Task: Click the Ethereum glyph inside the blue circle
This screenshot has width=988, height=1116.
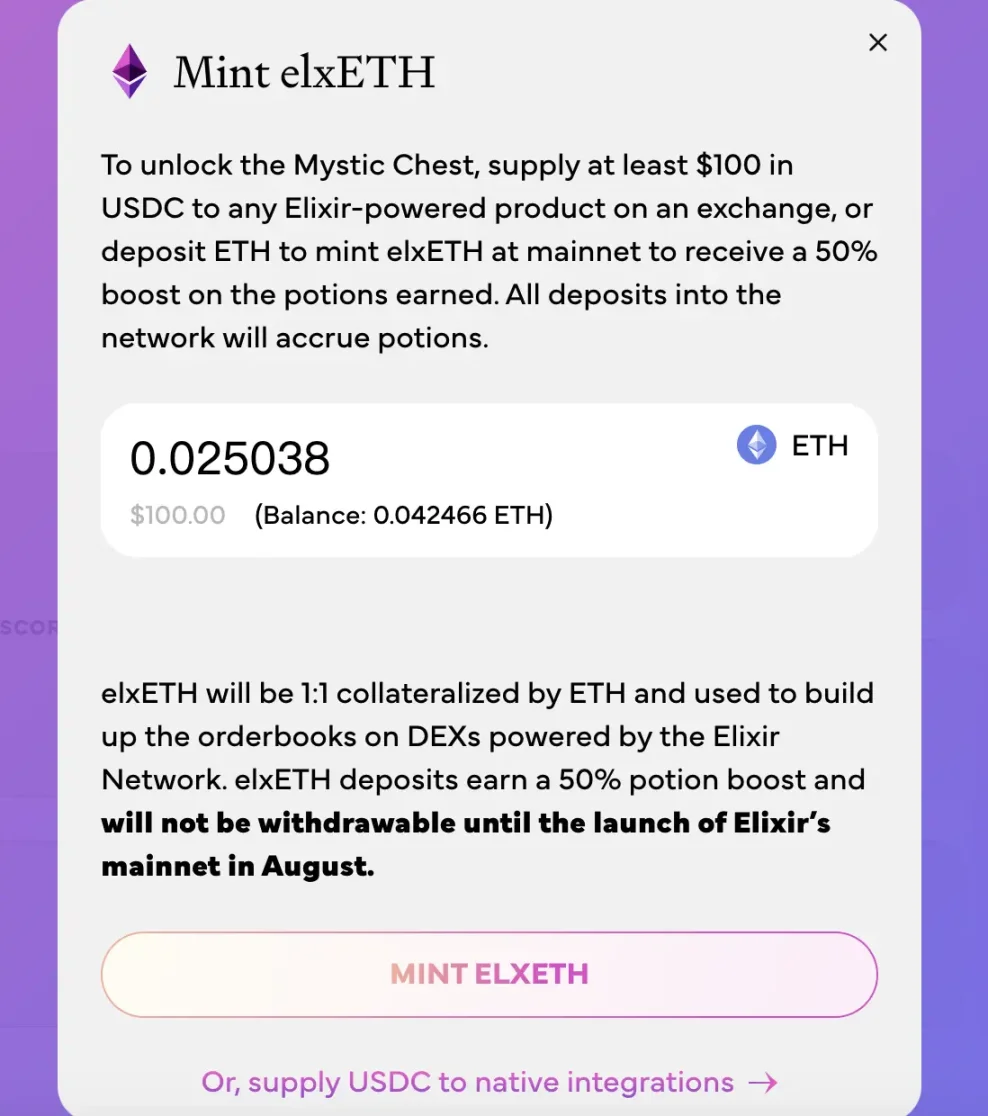Action: pos(757,445)
